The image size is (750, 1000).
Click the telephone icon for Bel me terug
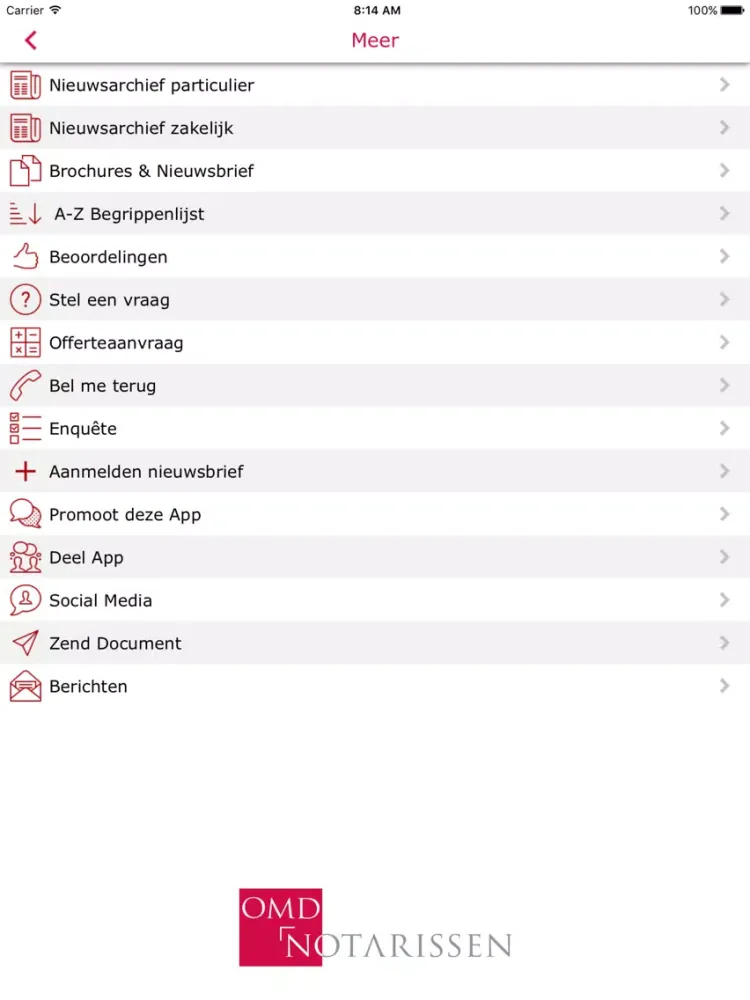point(23,385)
